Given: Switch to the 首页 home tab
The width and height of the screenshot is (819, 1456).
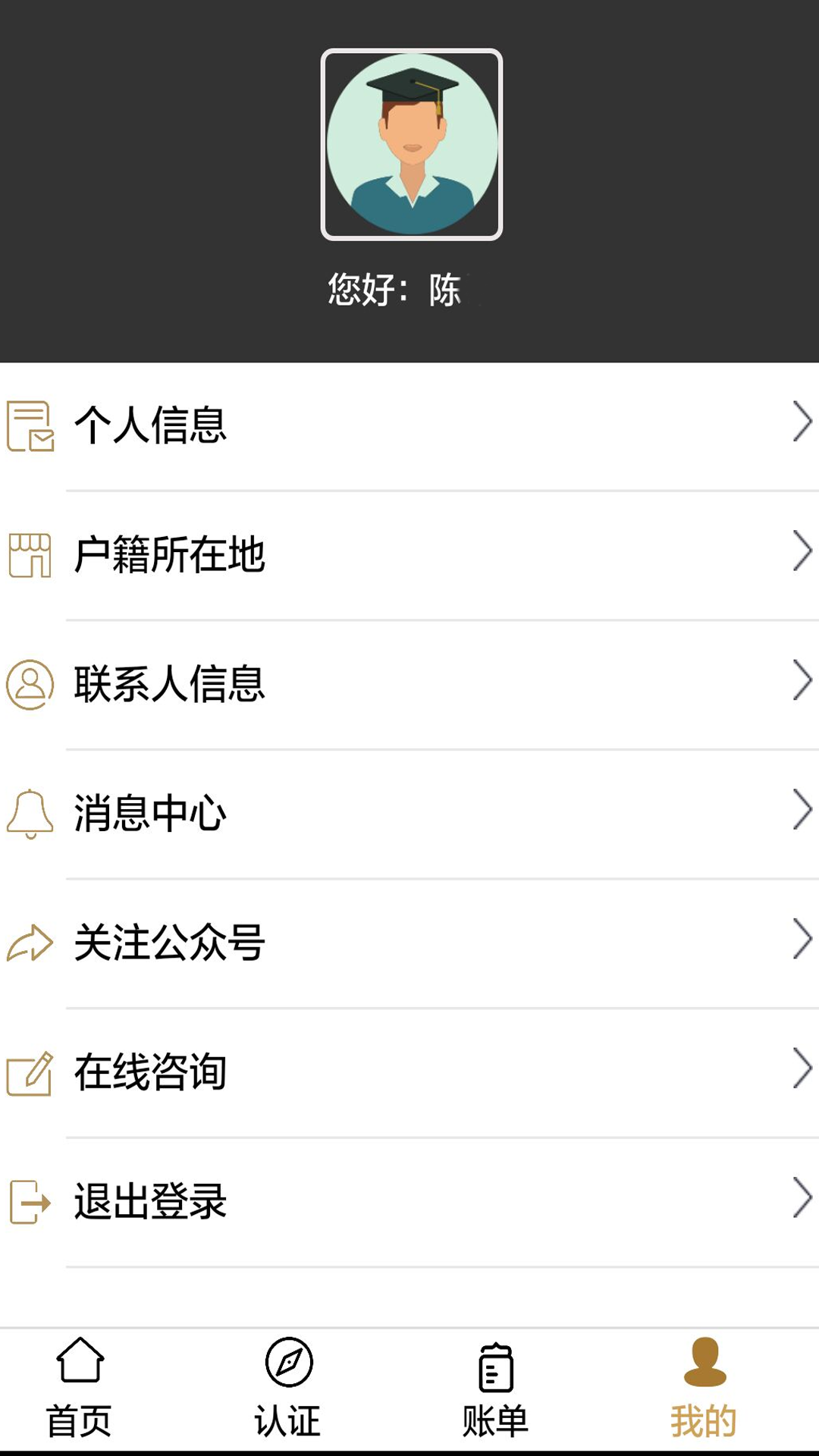Looking at the screenshot, I should [80, 1389].
